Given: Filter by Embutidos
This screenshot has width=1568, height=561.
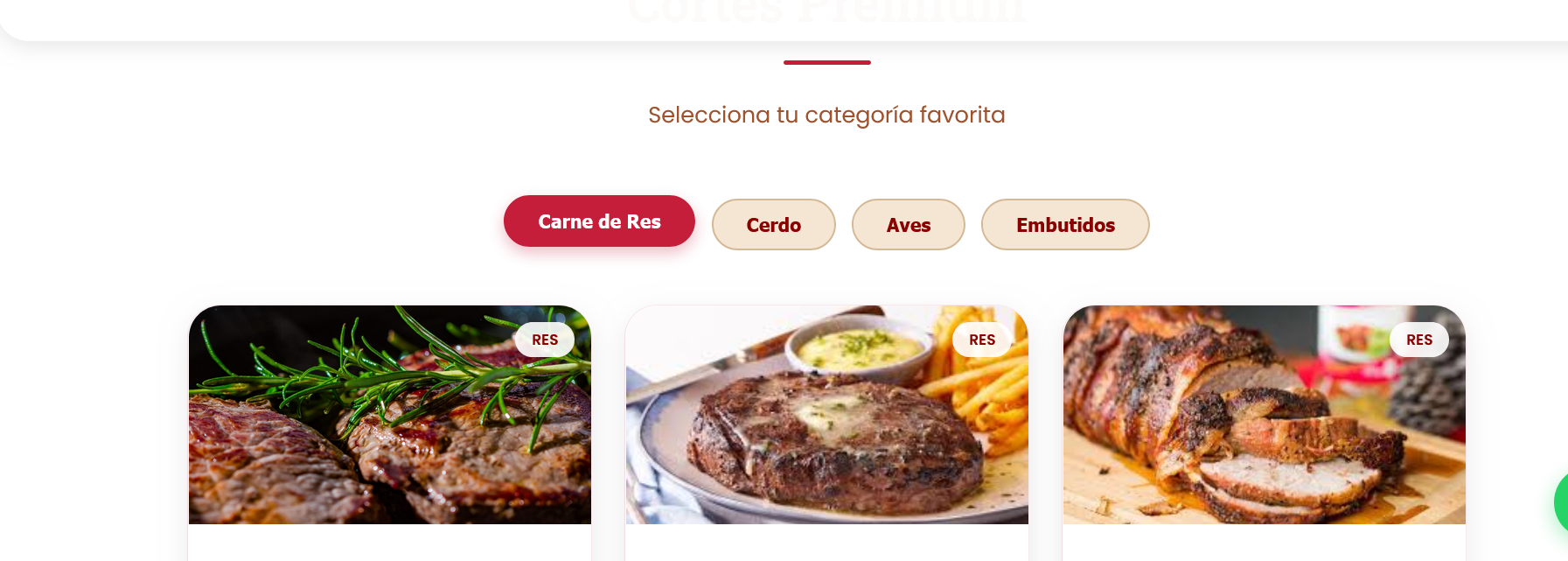Looking at the screenshot, I should pos(1064,225).
